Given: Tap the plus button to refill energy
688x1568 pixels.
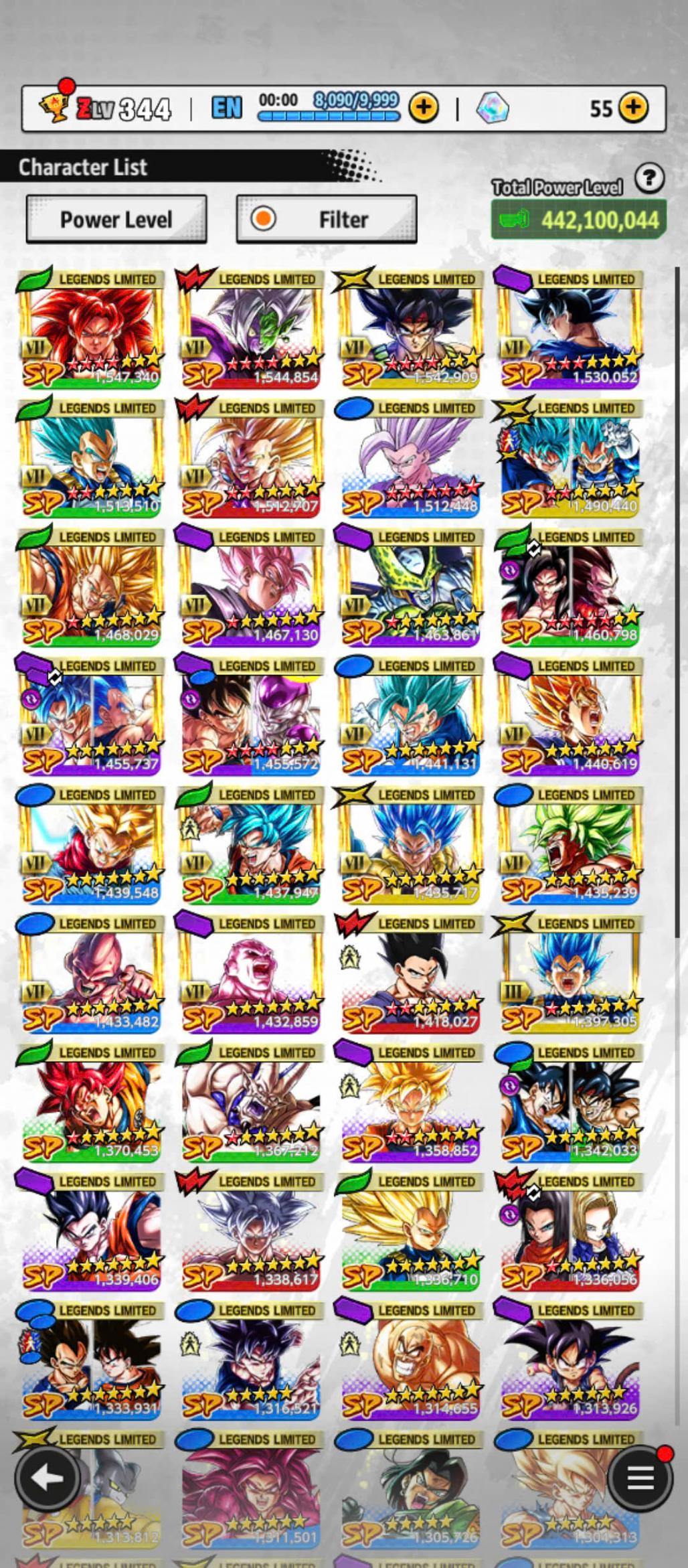Looking at the screenshot, I should pos(423,107).
